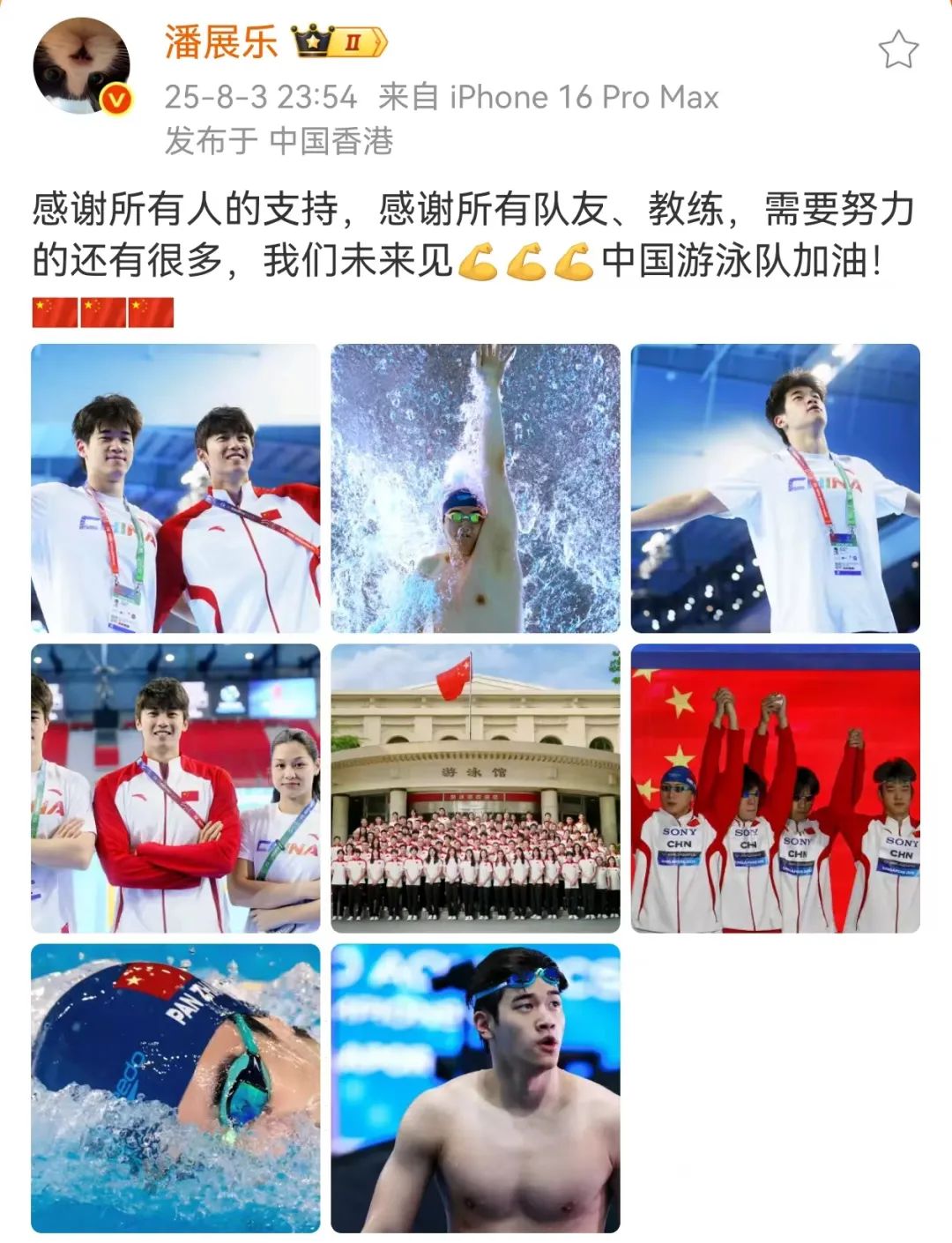Open photo of swimmer with arms spread
Screen dimensions: 952x1243
tap(775, 488)
